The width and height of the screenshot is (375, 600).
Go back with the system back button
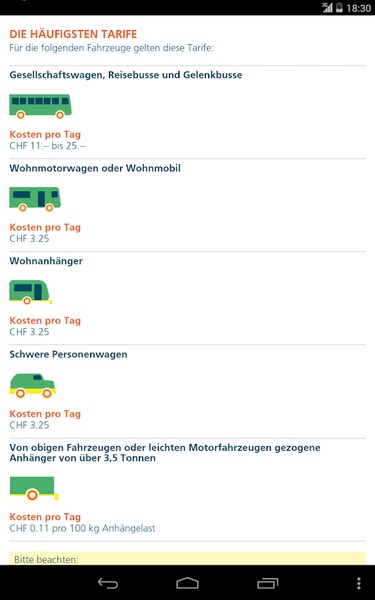(x=108, y=583)
